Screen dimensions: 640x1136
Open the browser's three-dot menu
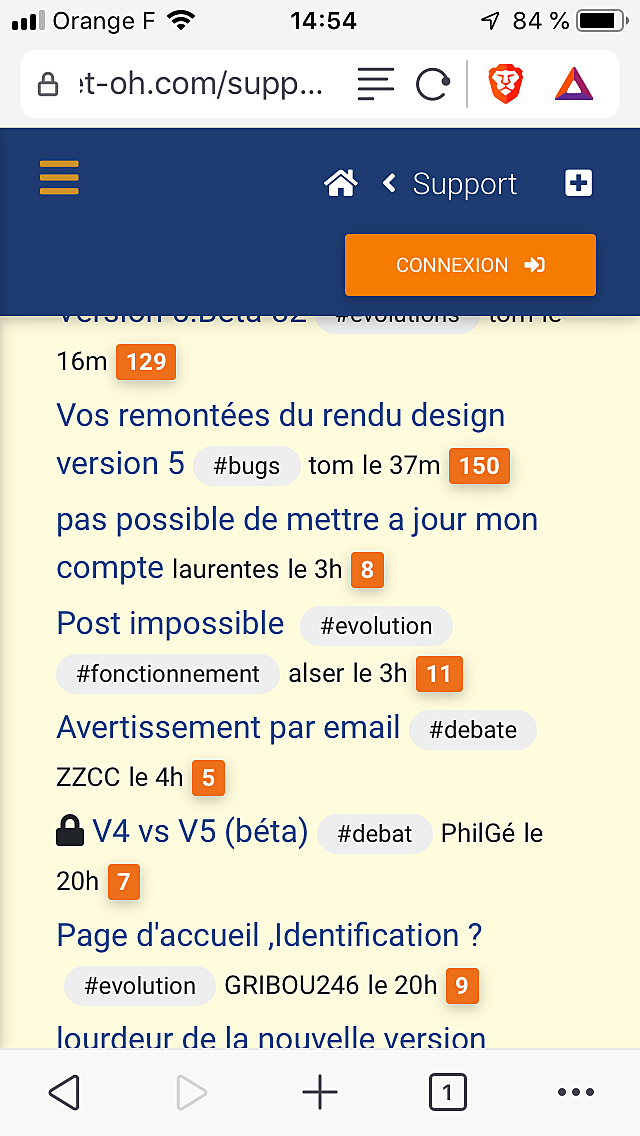(576, 1093)
